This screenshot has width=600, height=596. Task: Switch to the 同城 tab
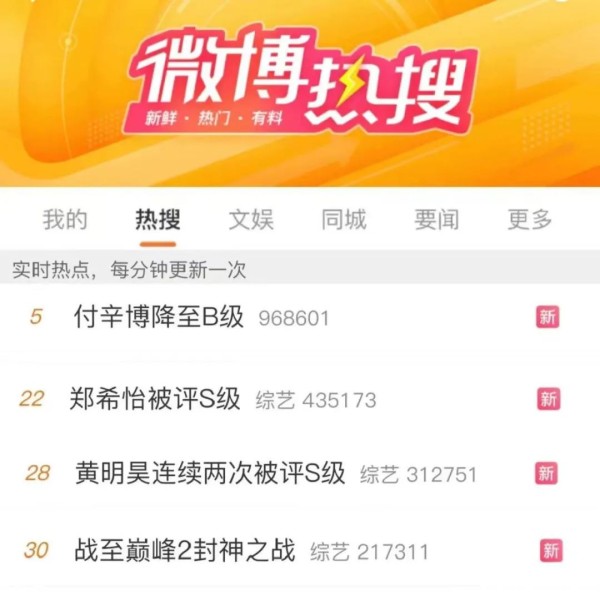coord(344,220)
